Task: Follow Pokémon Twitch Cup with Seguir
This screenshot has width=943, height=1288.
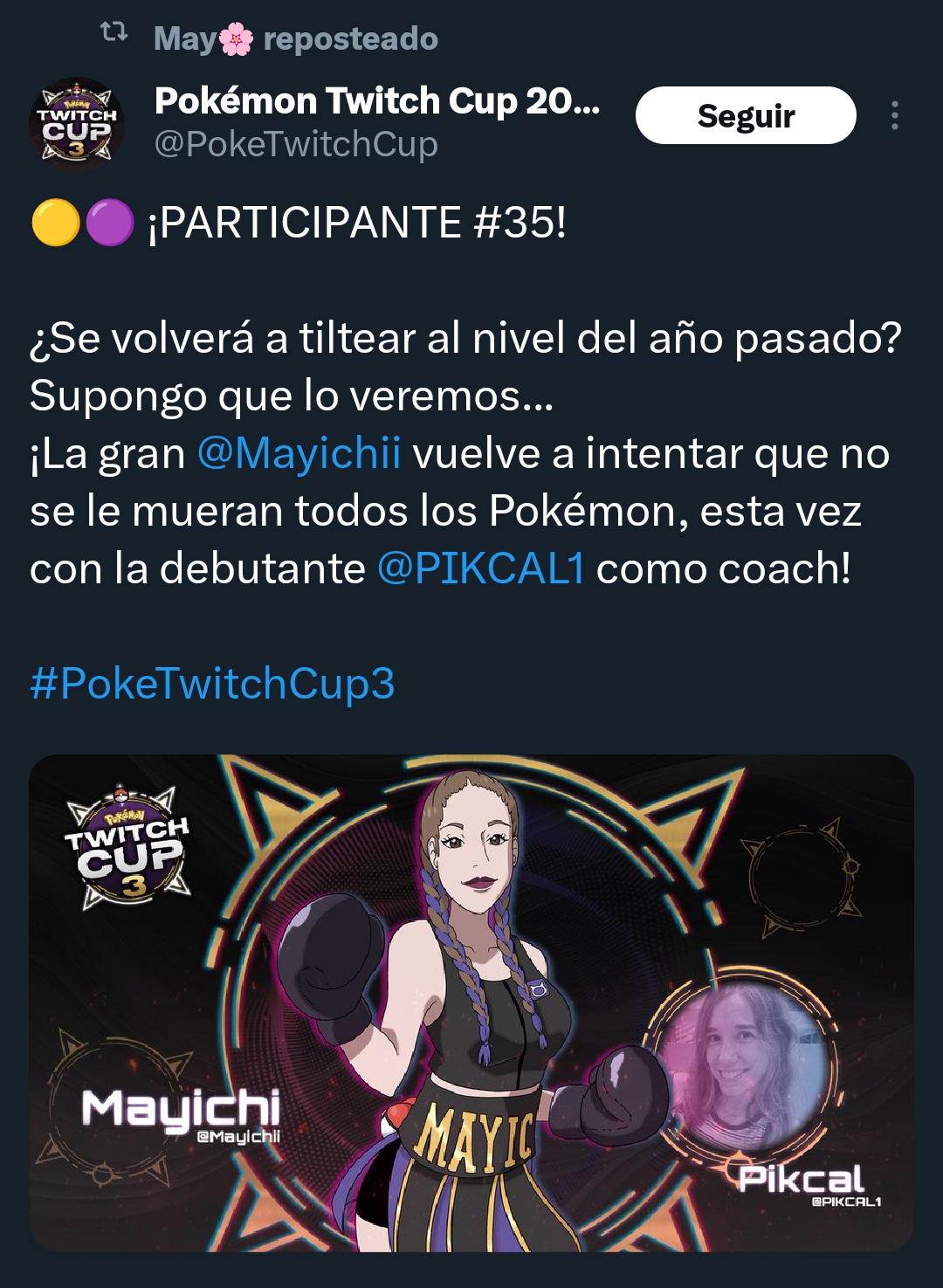Action: click(x=745, y=115)
